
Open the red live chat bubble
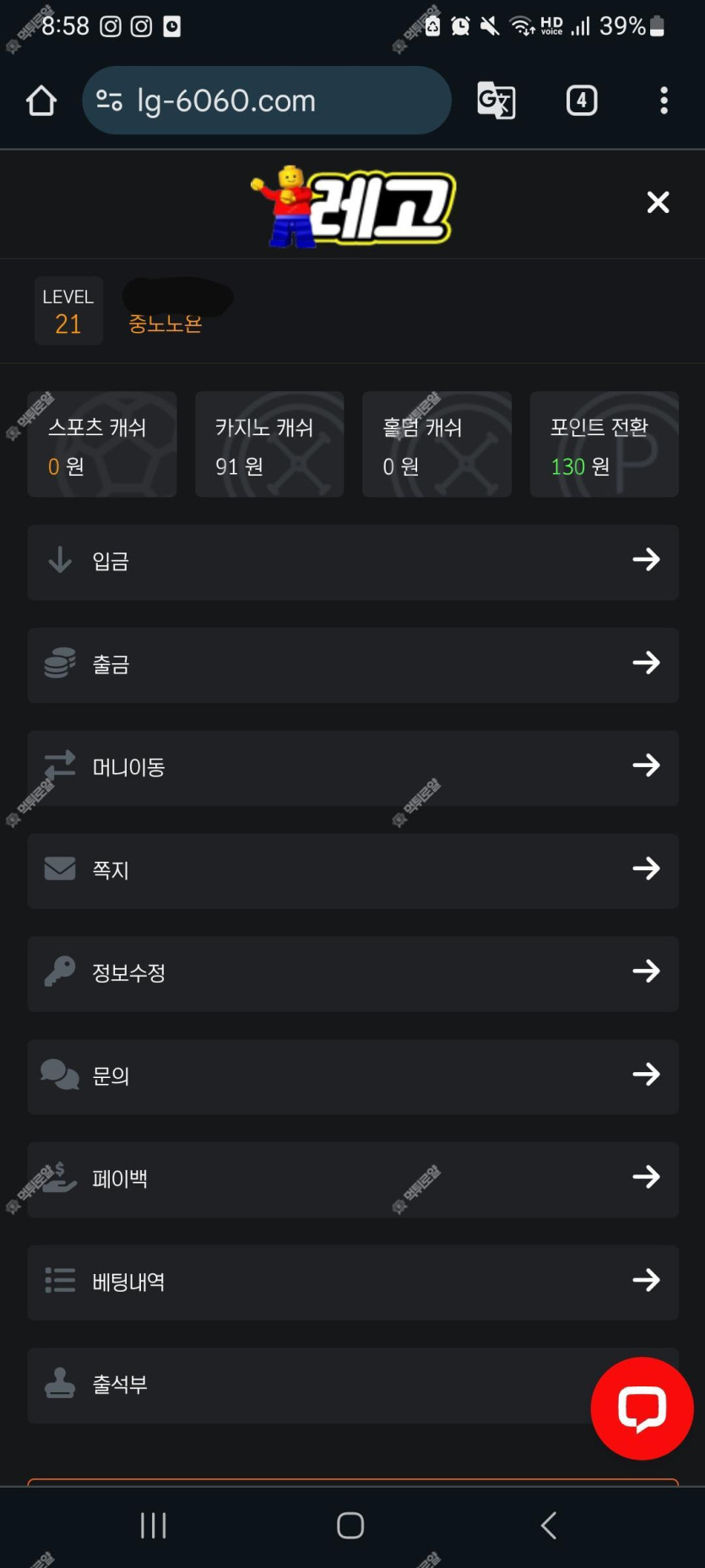tap(642, 1408)
